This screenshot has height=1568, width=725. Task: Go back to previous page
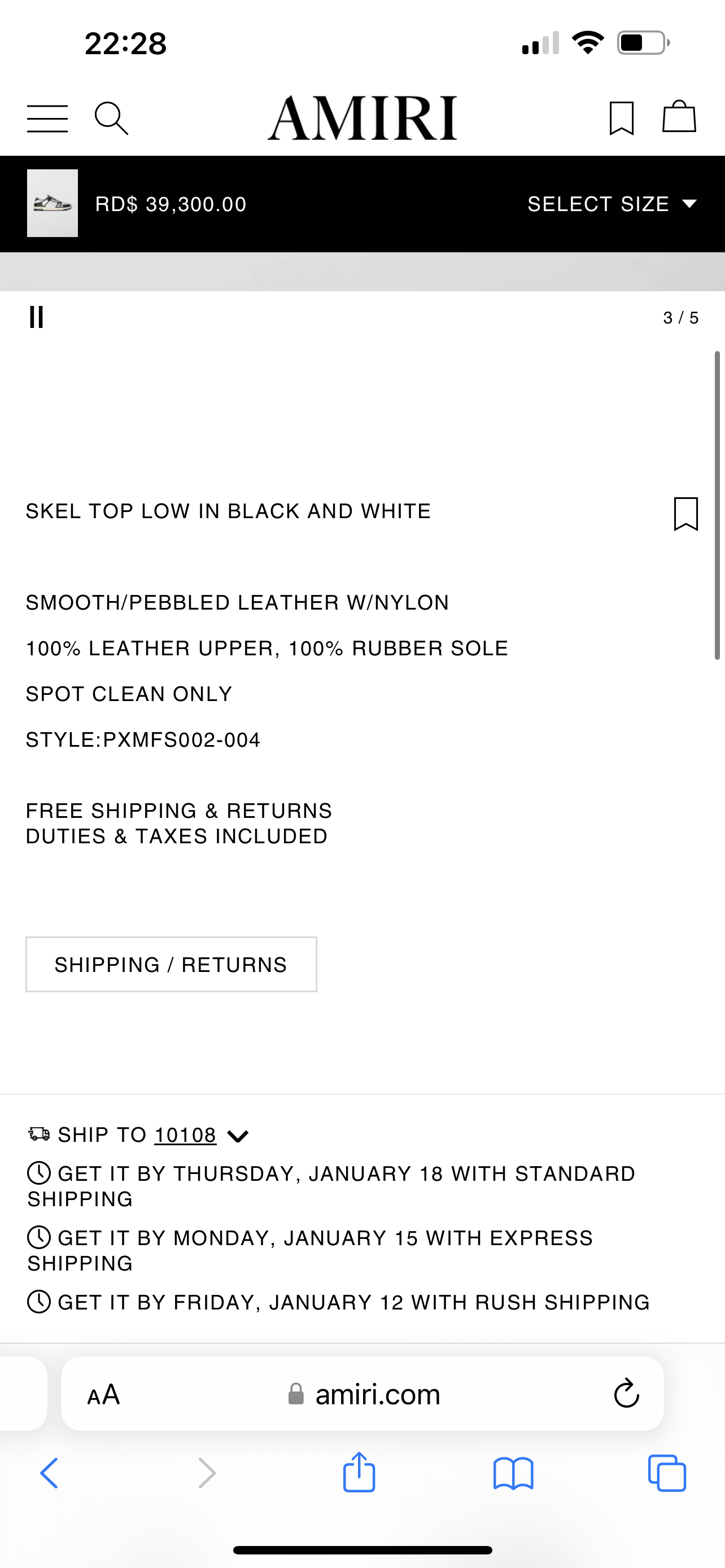(x=49, y=1474)
